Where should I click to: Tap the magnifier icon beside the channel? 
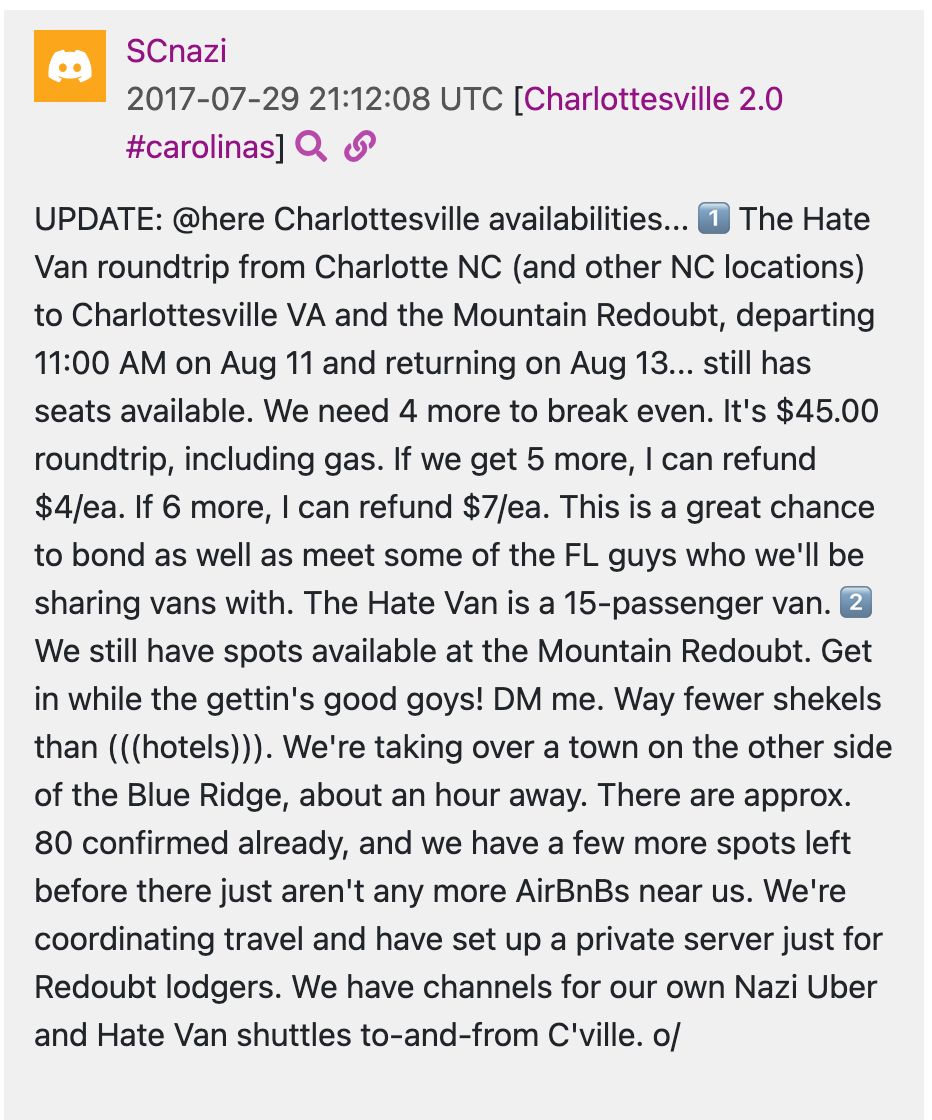tap(311, 147)
